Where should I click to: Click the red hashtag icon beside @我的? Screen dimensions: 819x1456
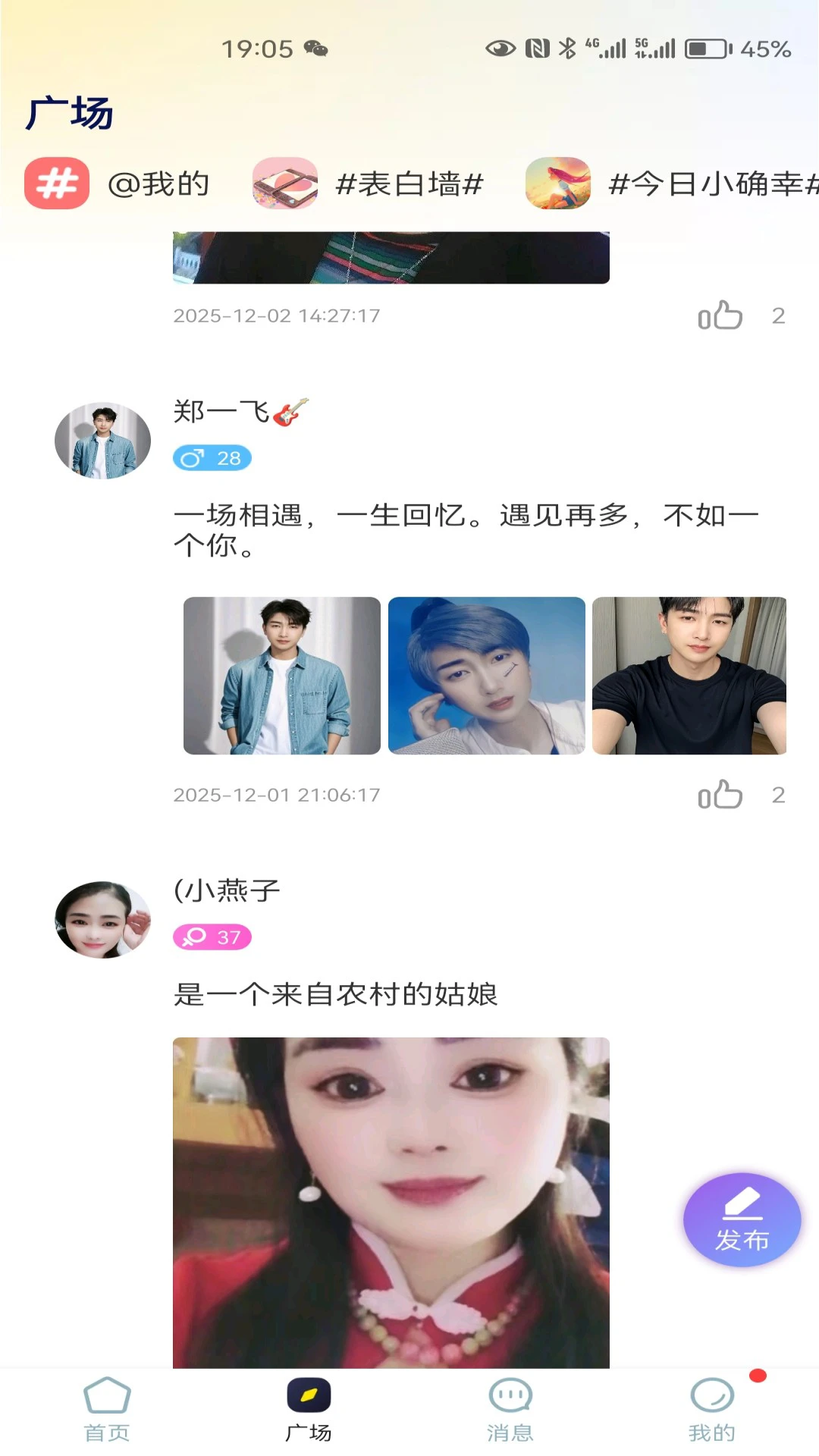(x=56, y=183)
